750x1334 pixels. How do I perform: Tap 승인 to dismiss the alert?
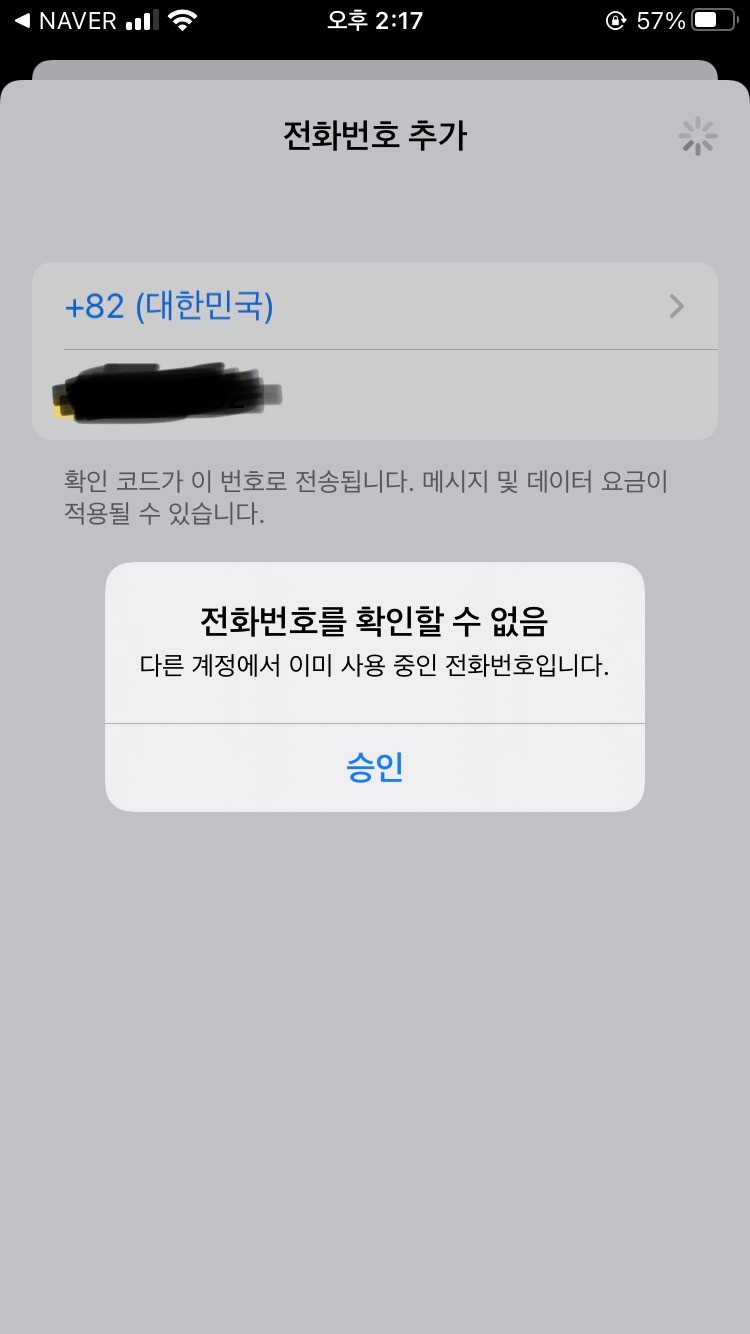374,767
